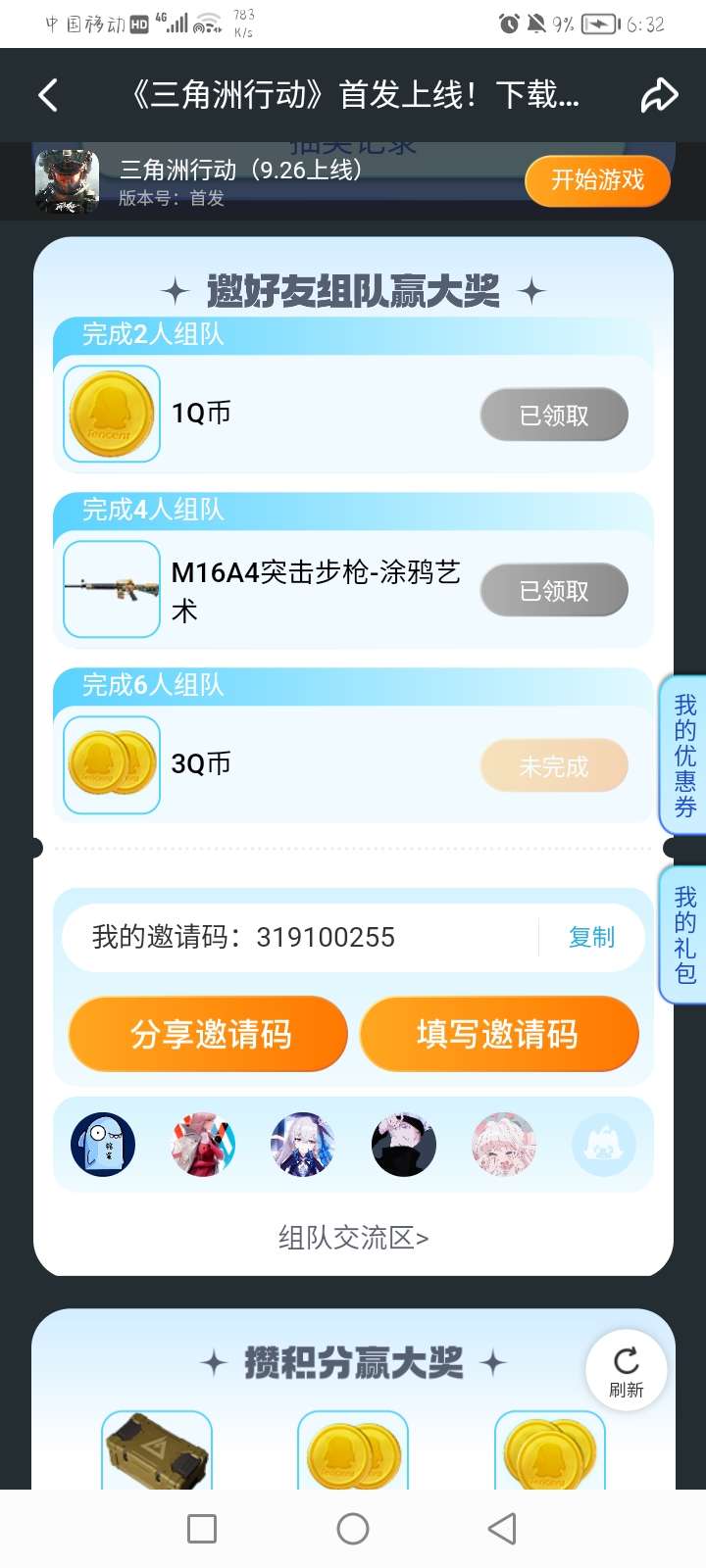Screen dimensions: 706x1568
Task: Tap 分享邀请码 to share the code
Action: (209, 1034)
